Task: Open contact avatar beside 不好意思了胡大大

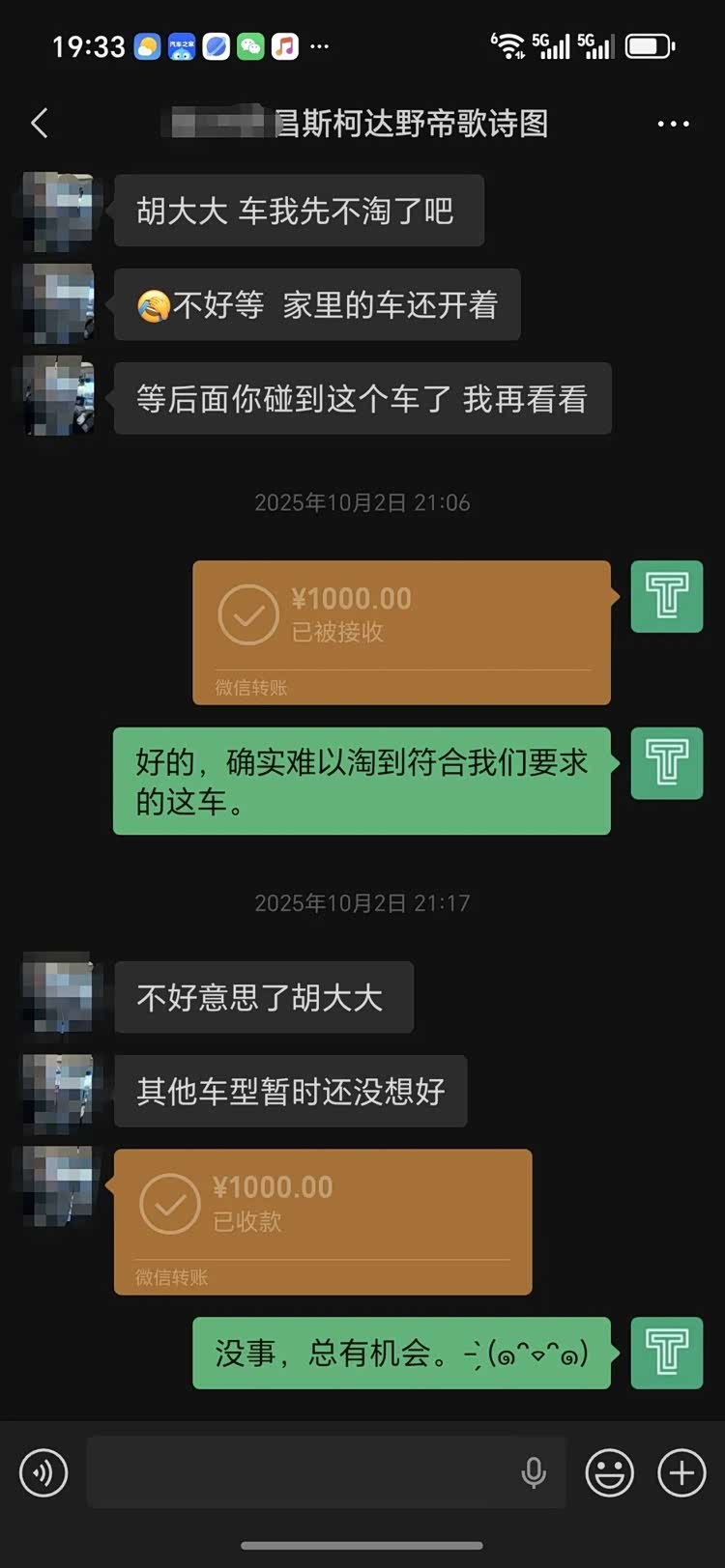Action: (x=59, y=996)
